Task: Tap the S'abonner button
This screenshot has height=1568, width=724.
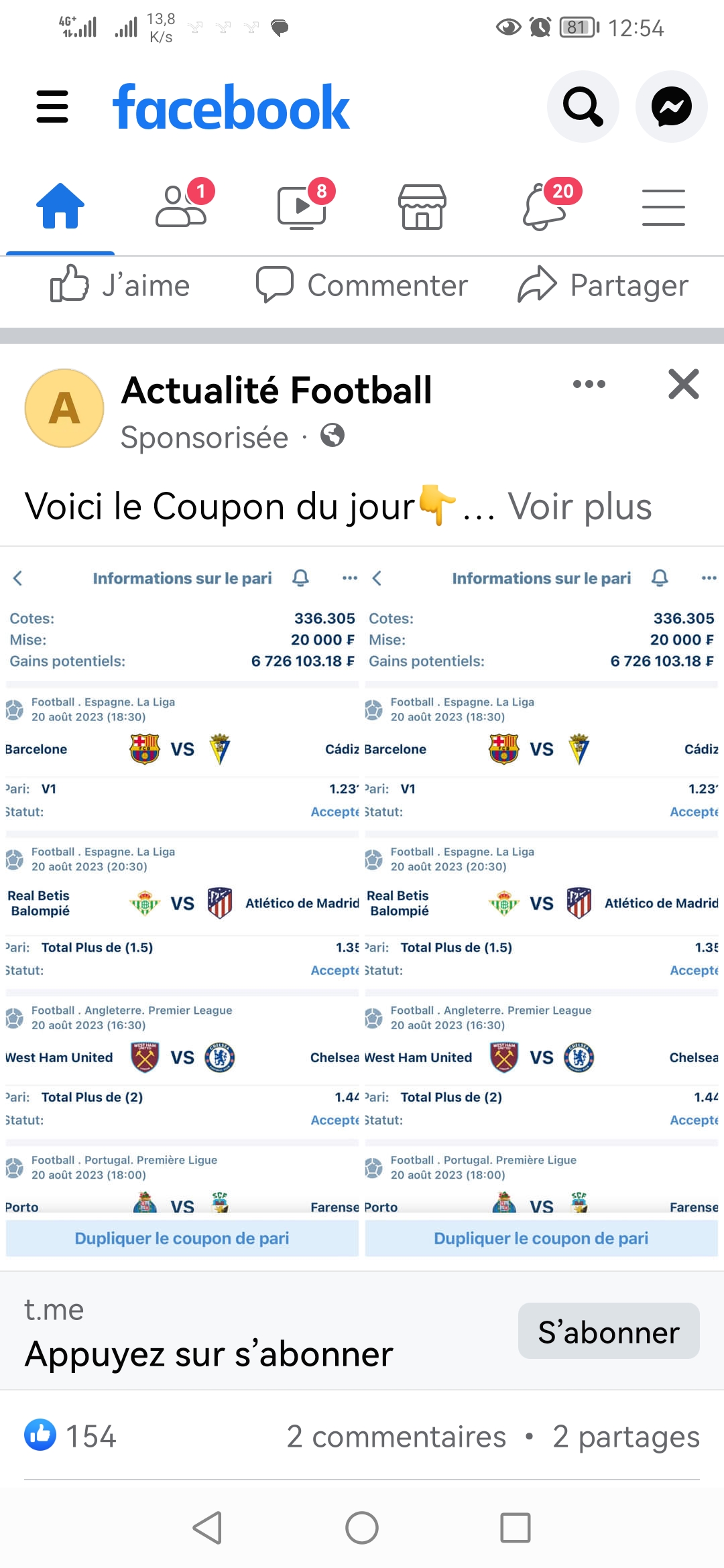Action: (x=609, y=1331)
